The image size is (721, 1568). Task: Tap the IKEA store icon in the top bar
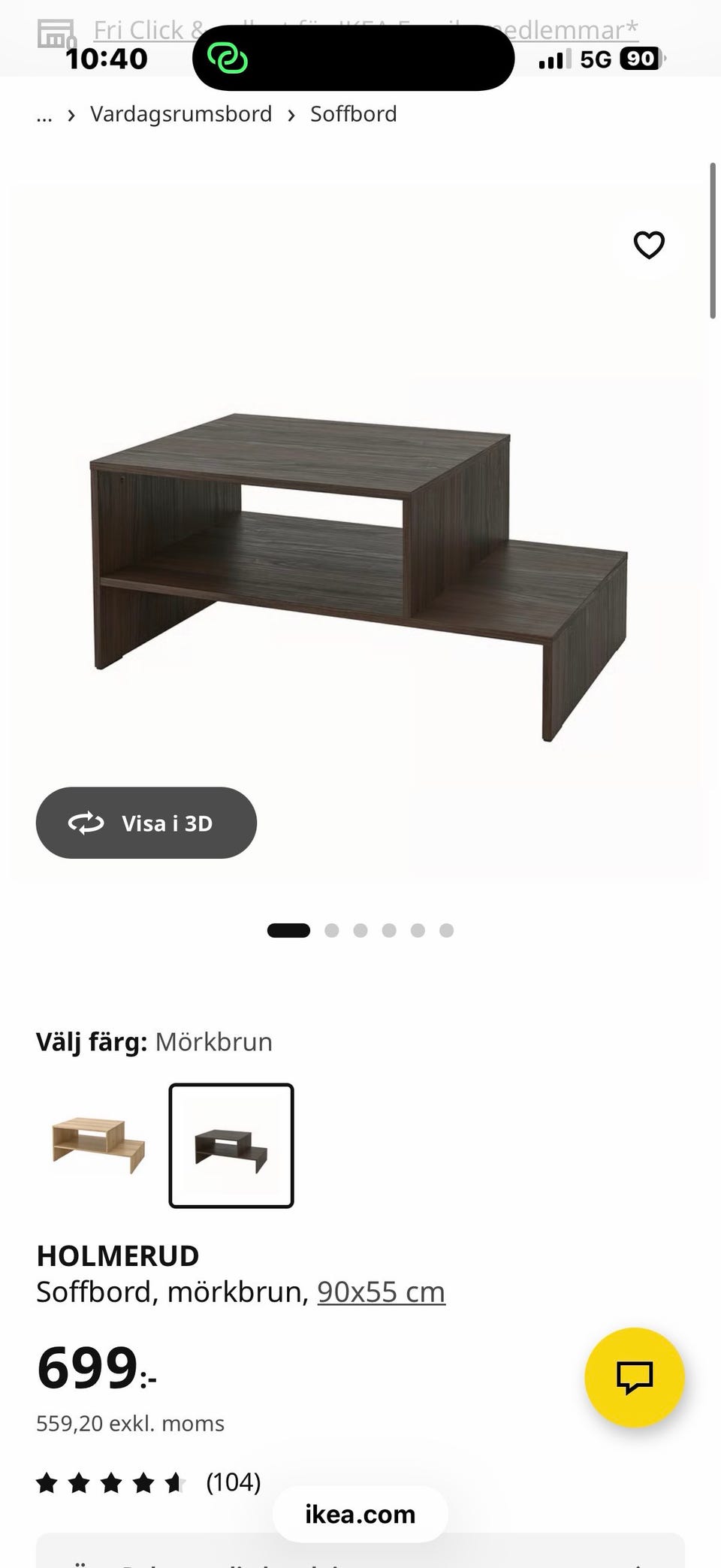[56, 34]
